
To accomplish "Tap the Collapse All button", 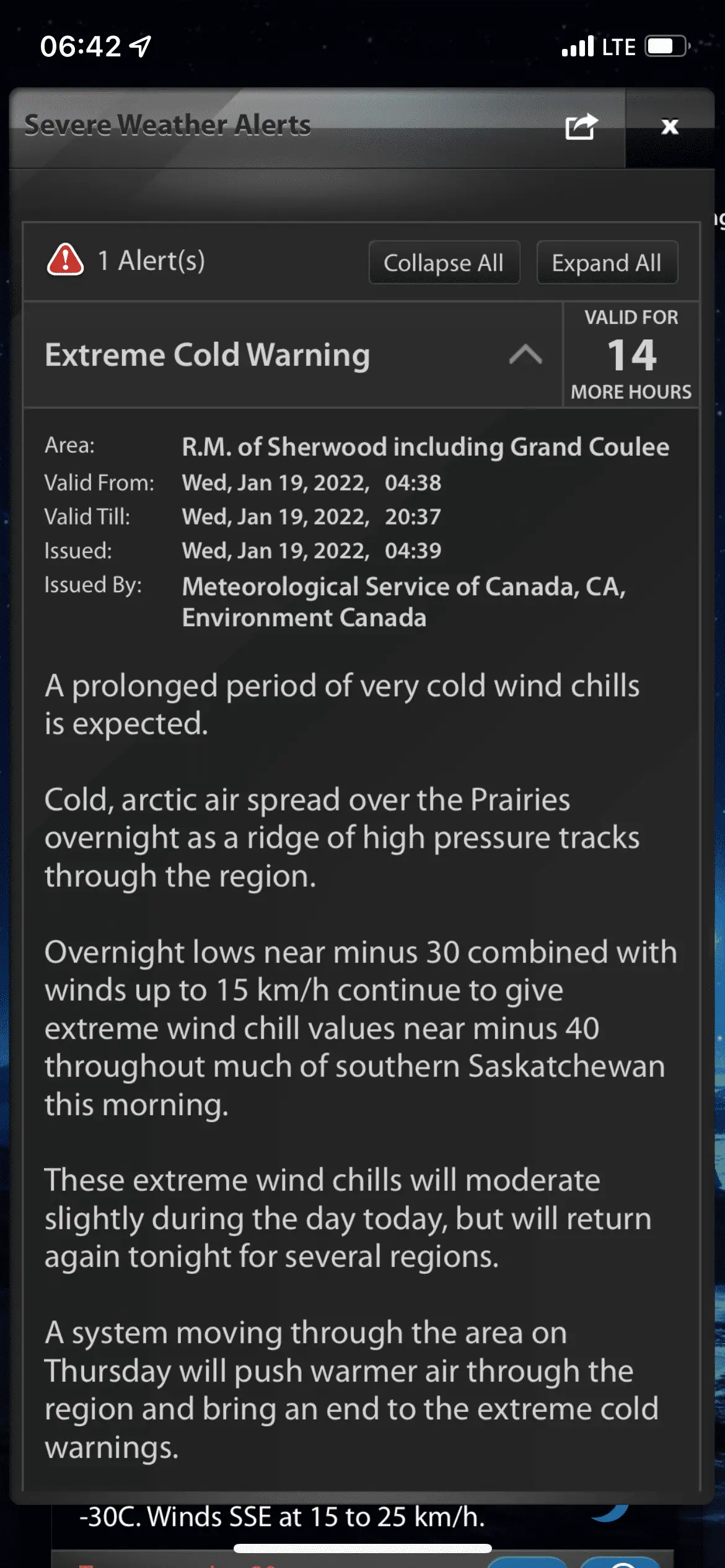I will [x=444, y=263].
